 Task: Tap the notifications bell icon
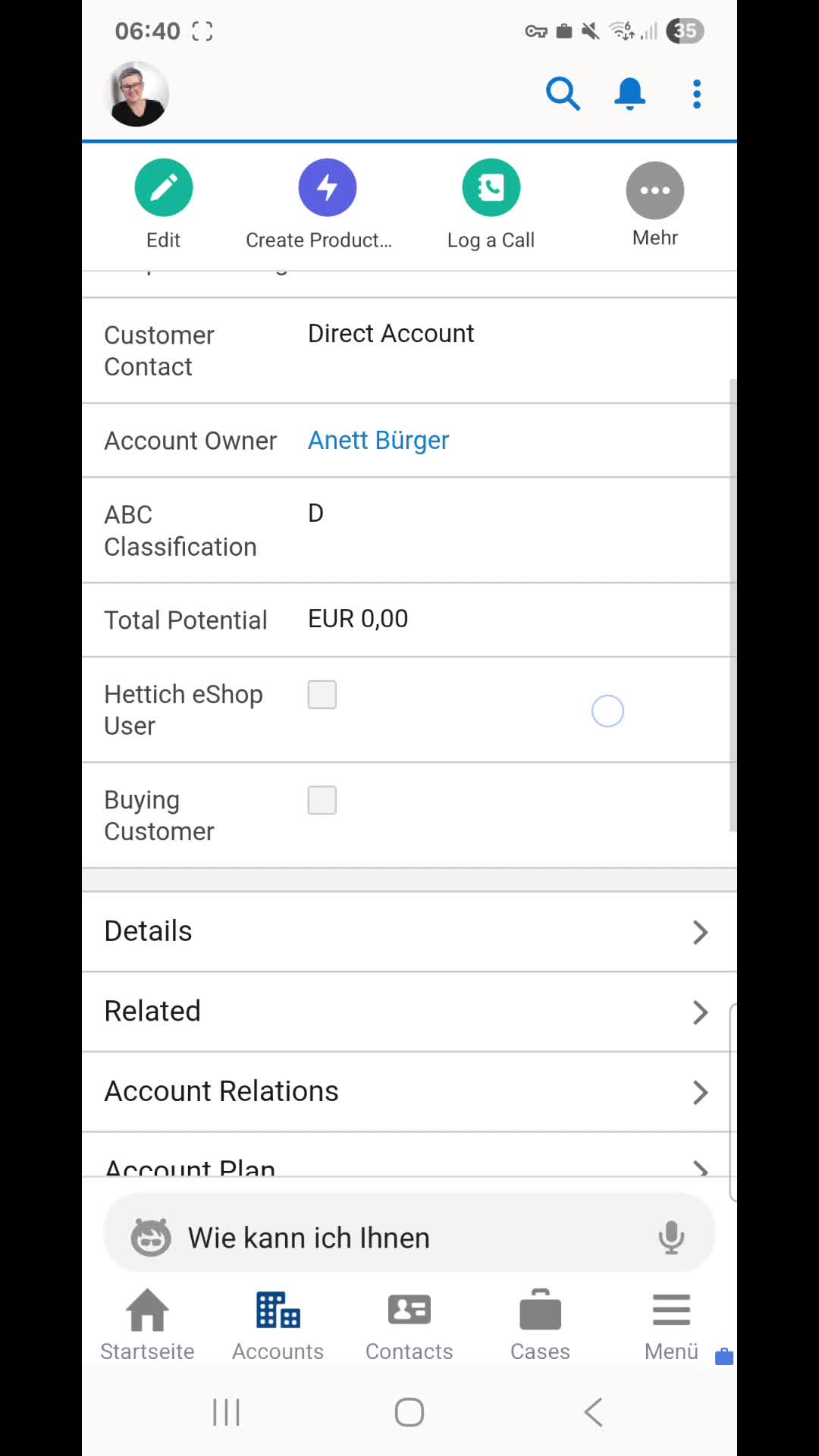click(629, 93)
